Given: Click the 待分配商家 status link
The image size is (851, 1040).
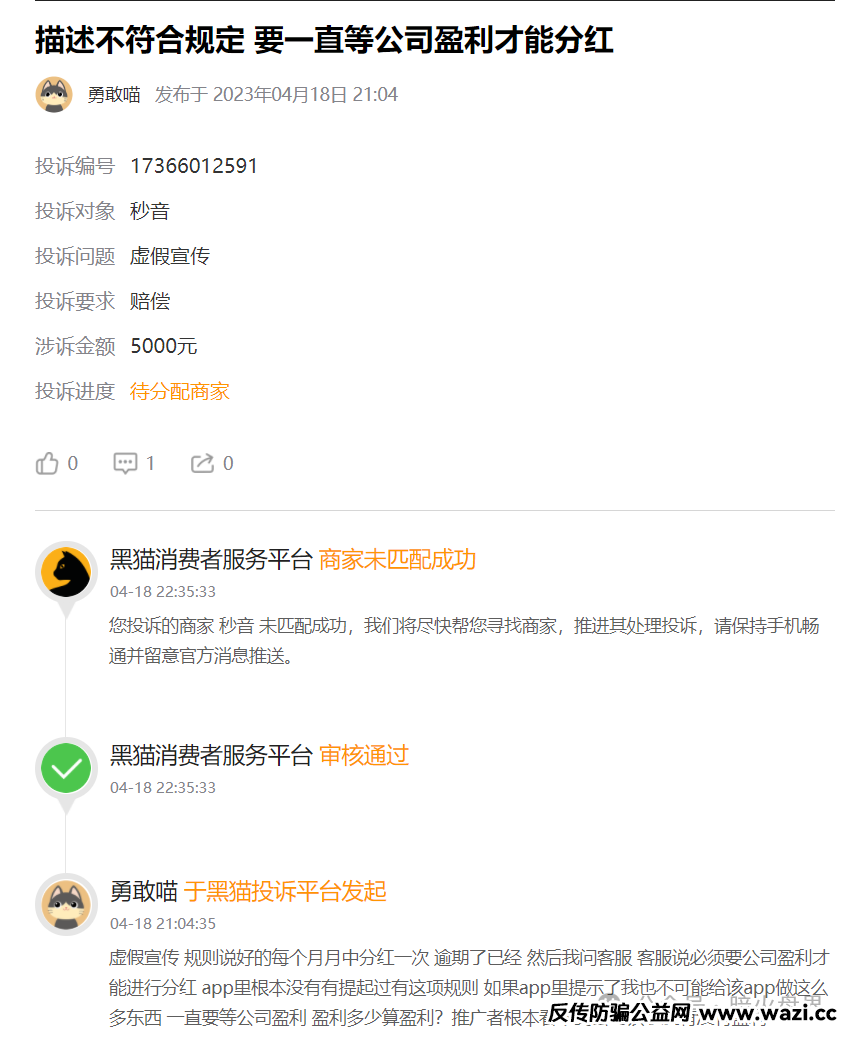Looking at the screenshot, I should 180,391.
